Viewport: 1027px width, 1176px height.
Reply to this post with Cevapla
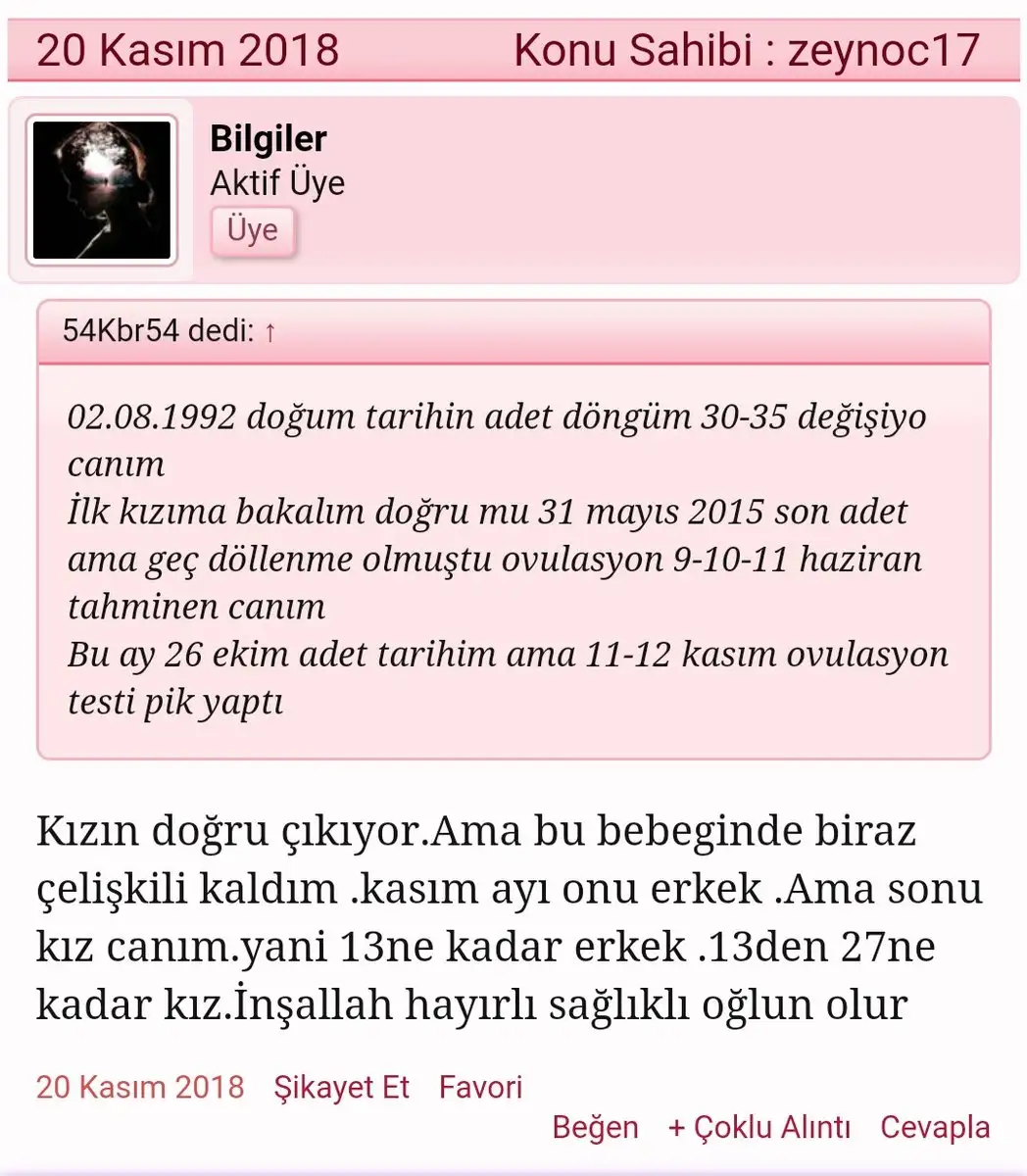pos(935,1127)
